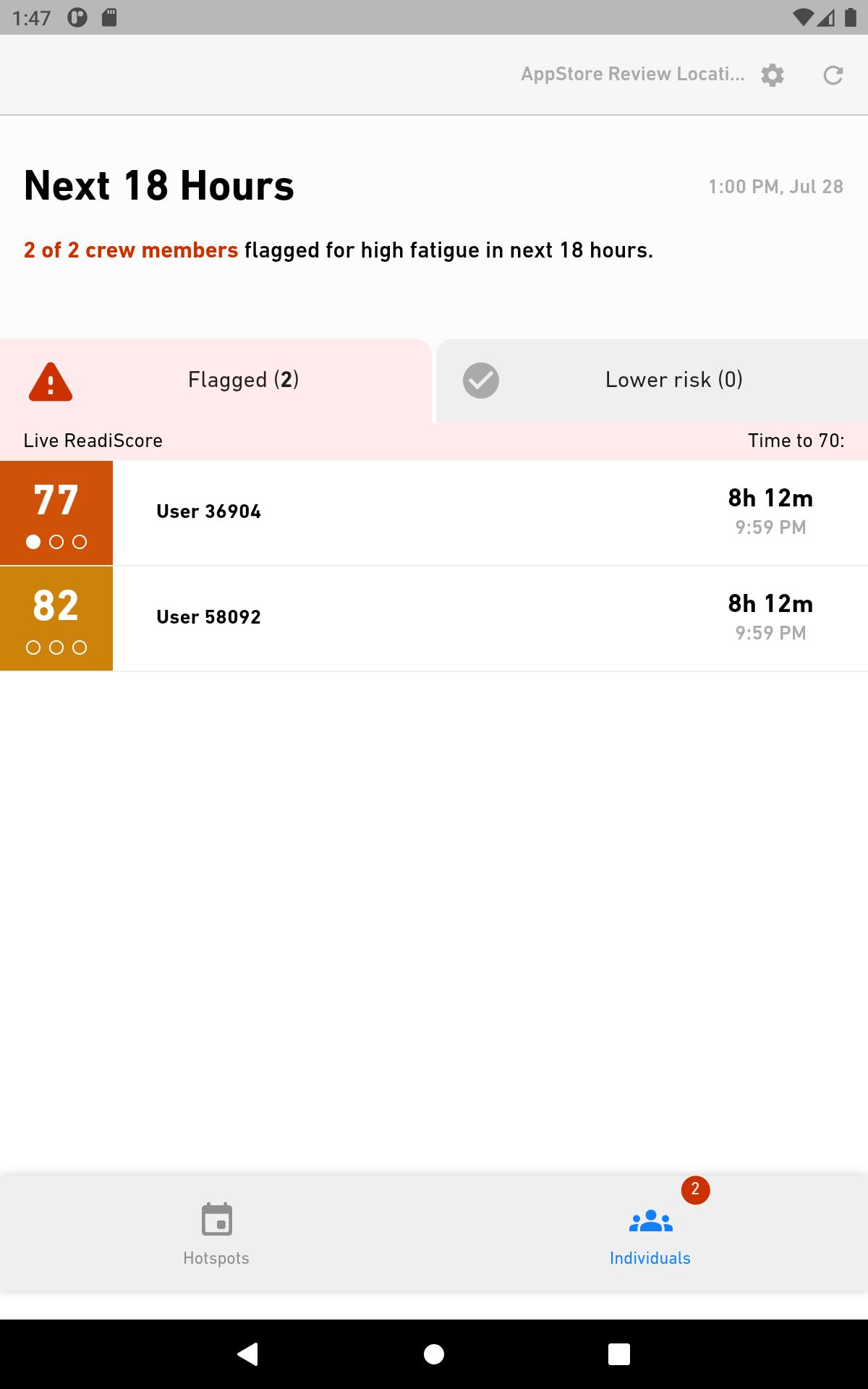Switch to the Lower risk (0) tab

(652, 381)
